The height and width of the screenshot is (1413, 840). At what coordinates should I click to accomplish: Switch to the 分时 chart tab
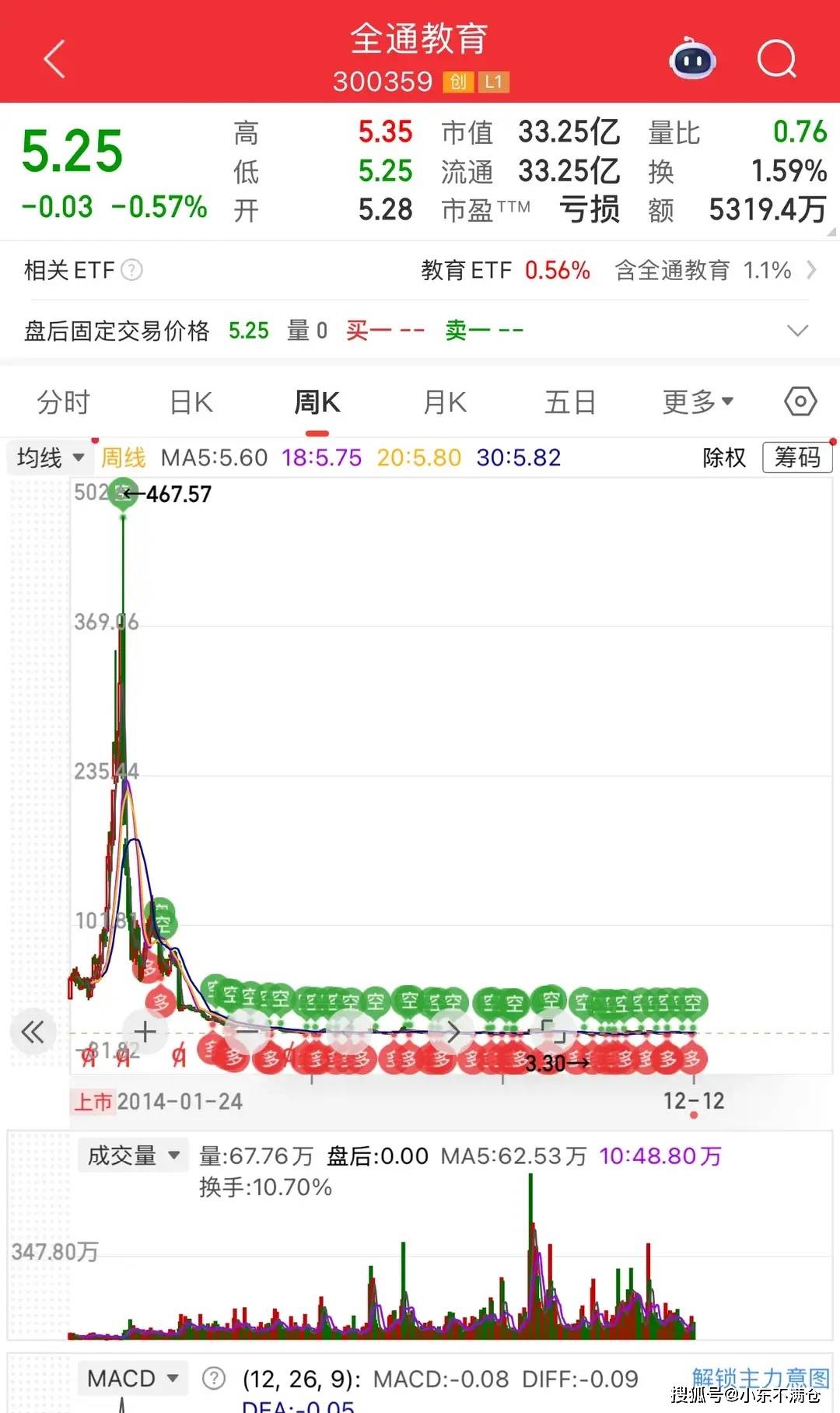click(64, 402)
